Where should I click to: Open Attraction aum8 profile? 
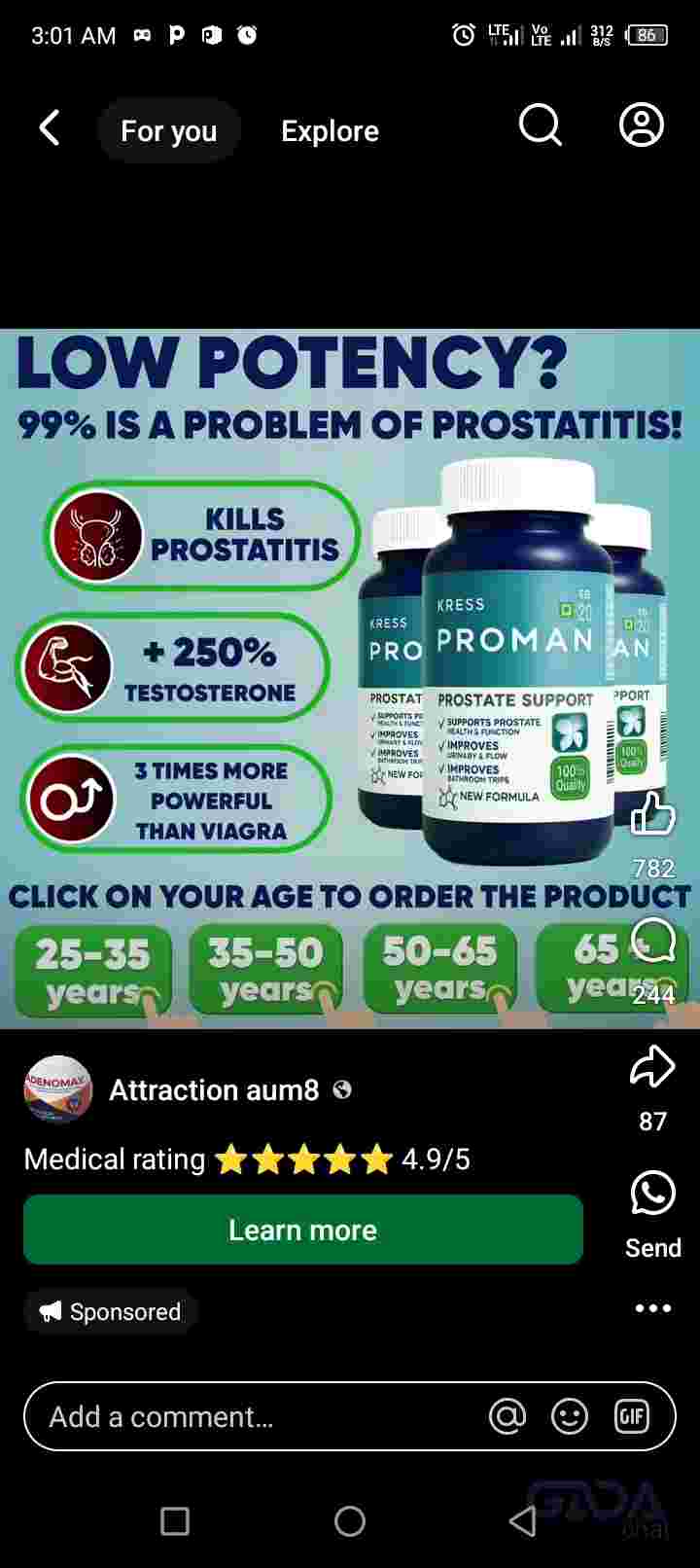(213, 1090)
